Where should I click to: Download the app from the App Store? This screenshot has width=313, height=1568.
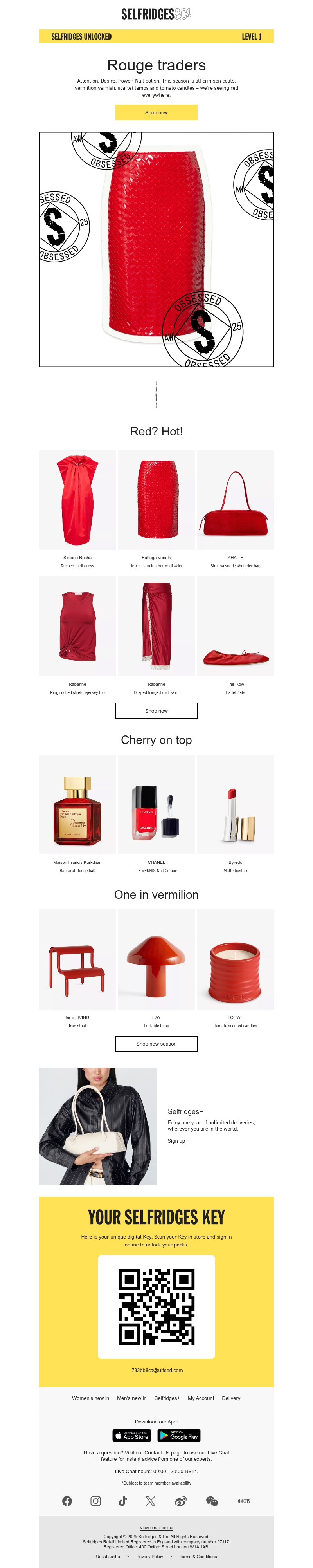pos(131,1435)
